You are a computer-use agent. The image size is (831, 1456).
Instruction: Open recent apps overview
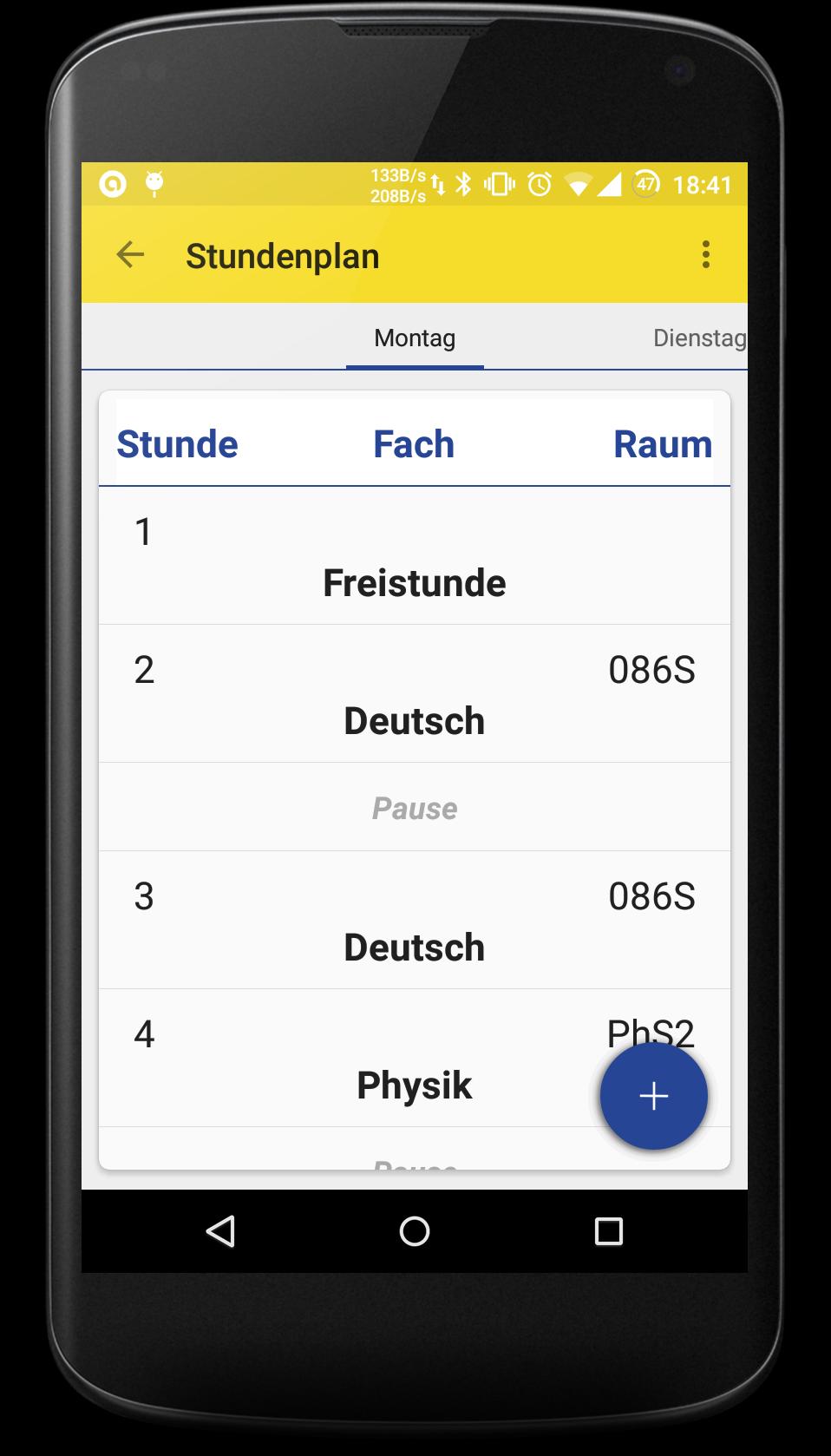(608, 1231)
